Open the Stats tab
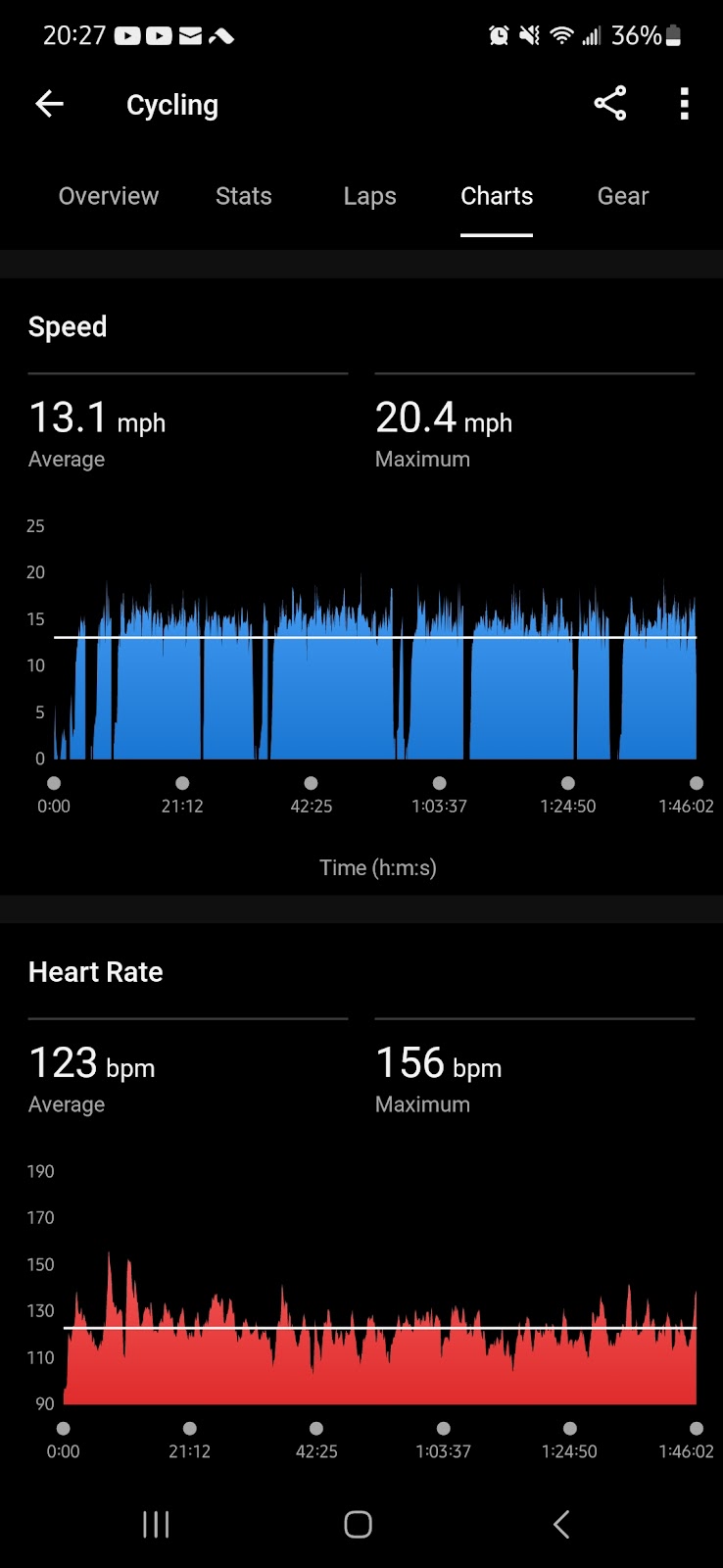This screenshot has width=723, height=1568. (243, 196)
